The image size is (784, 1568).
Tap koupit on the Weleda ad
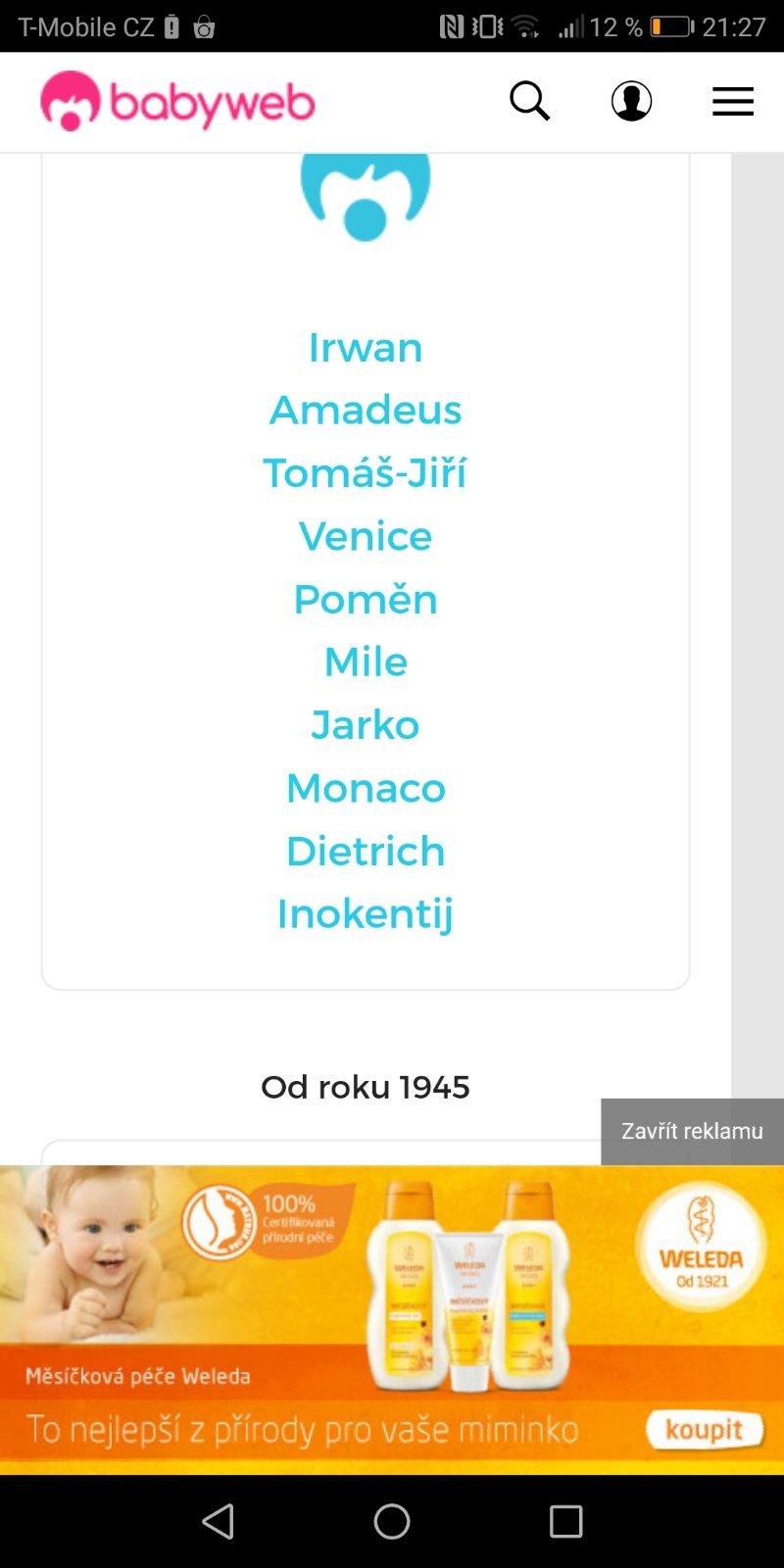(704, 1430)
